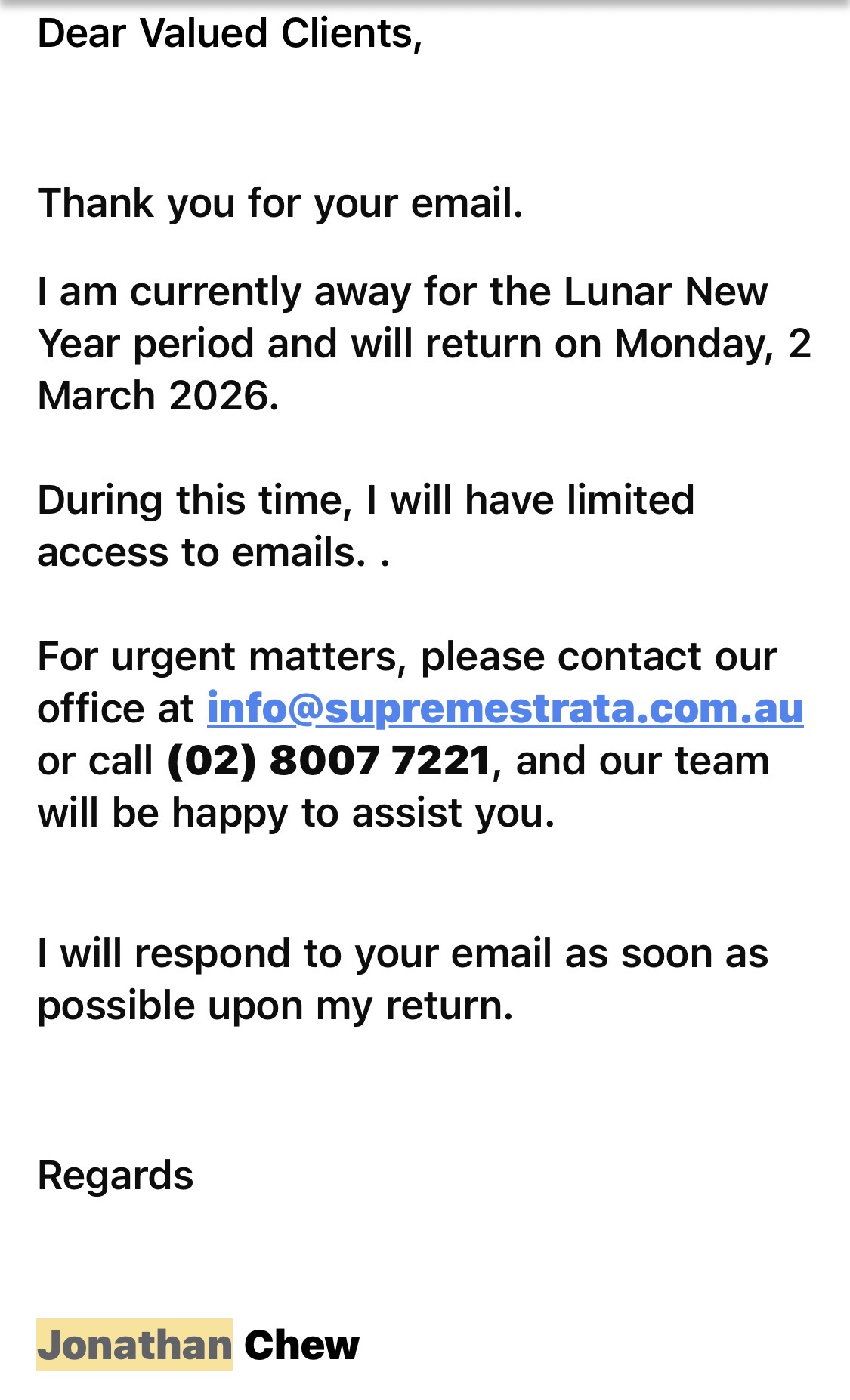Open the info@supremestrata.com.au email link

505,709
